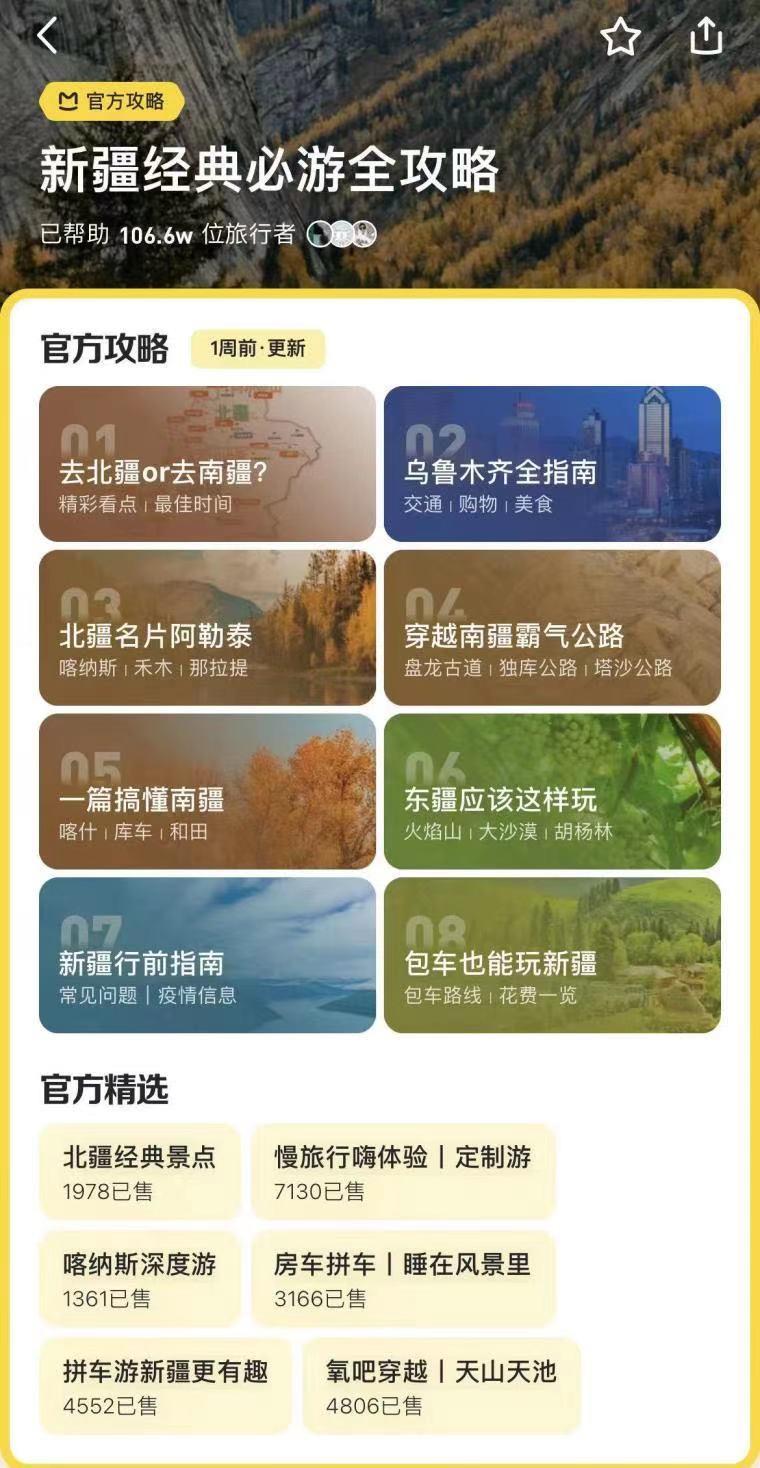
Task: Open guide 06 东疆应该这样玩
Action: 552,791
